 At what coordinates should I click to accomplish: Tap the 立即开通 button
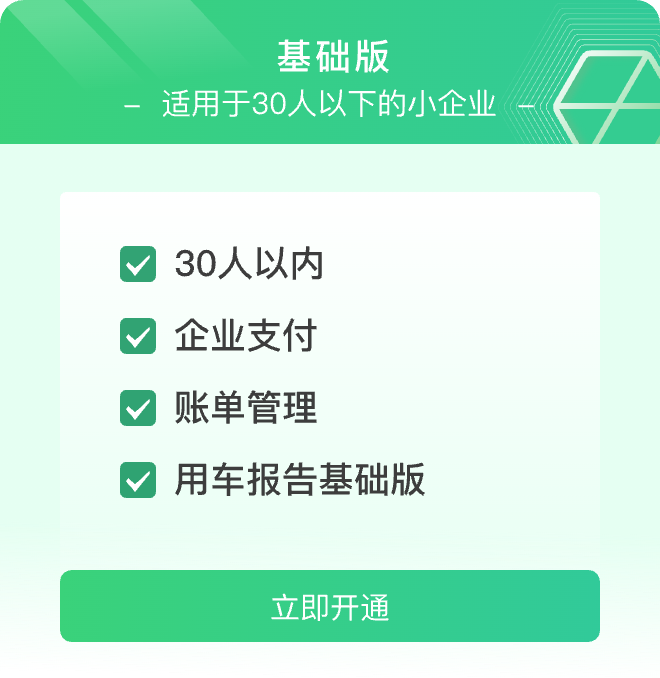[330, 606]
